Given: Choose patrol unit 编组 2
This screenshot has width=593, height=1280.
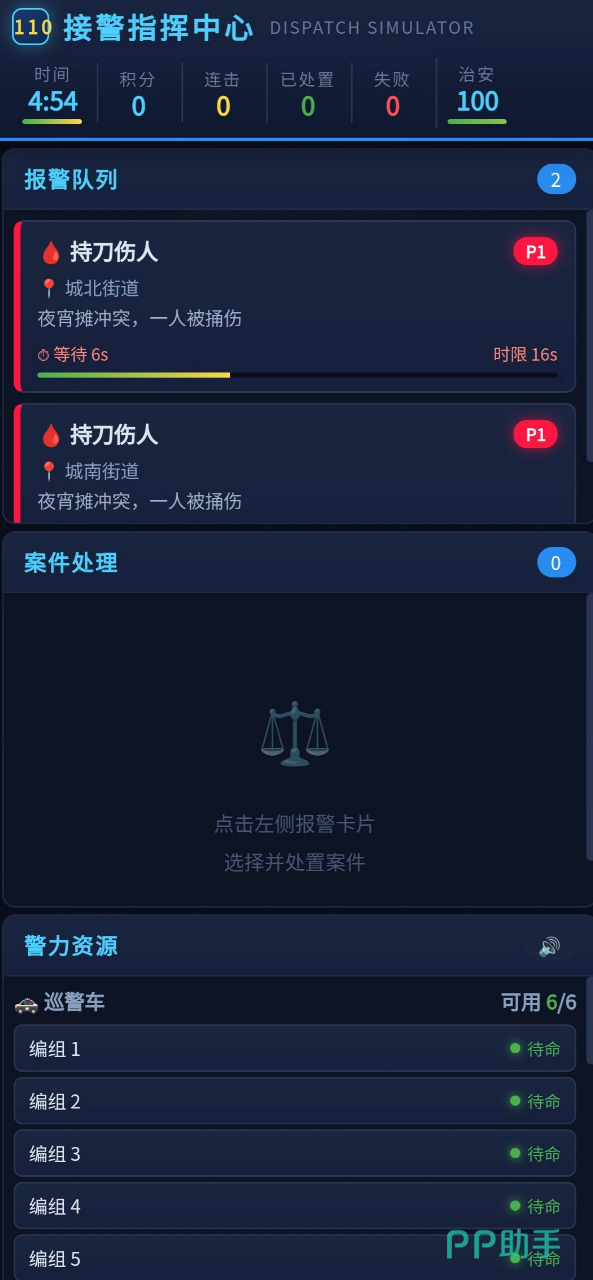Looking at the screenshot, I should click(x=295, y=1101).
